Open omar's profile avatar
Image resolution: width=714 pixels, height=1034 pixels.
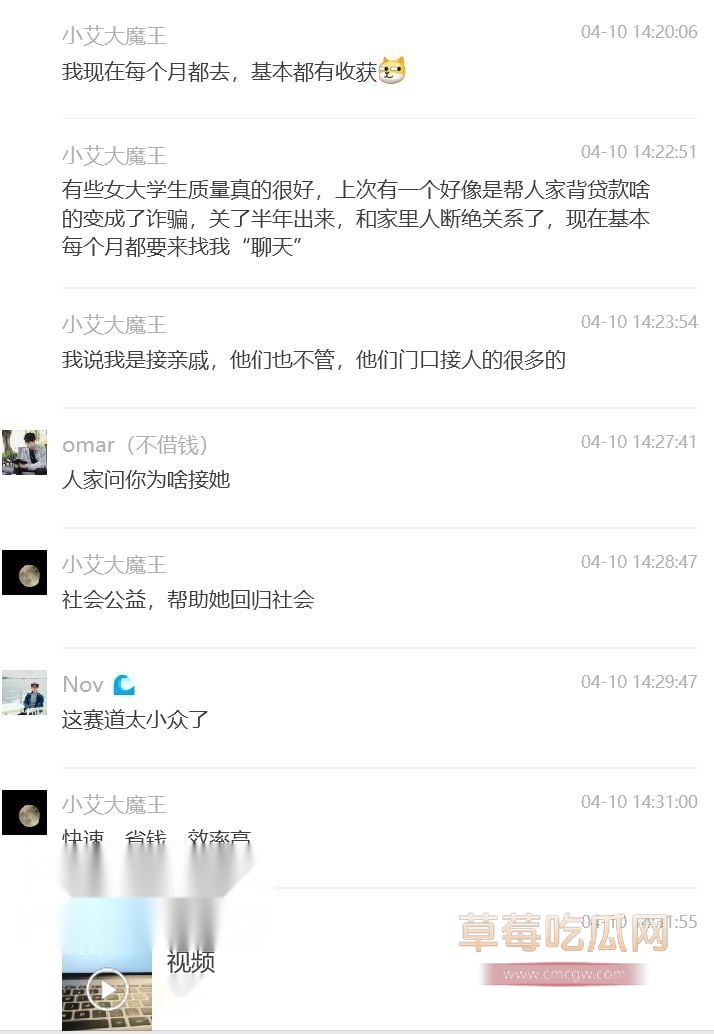(24, 452)
